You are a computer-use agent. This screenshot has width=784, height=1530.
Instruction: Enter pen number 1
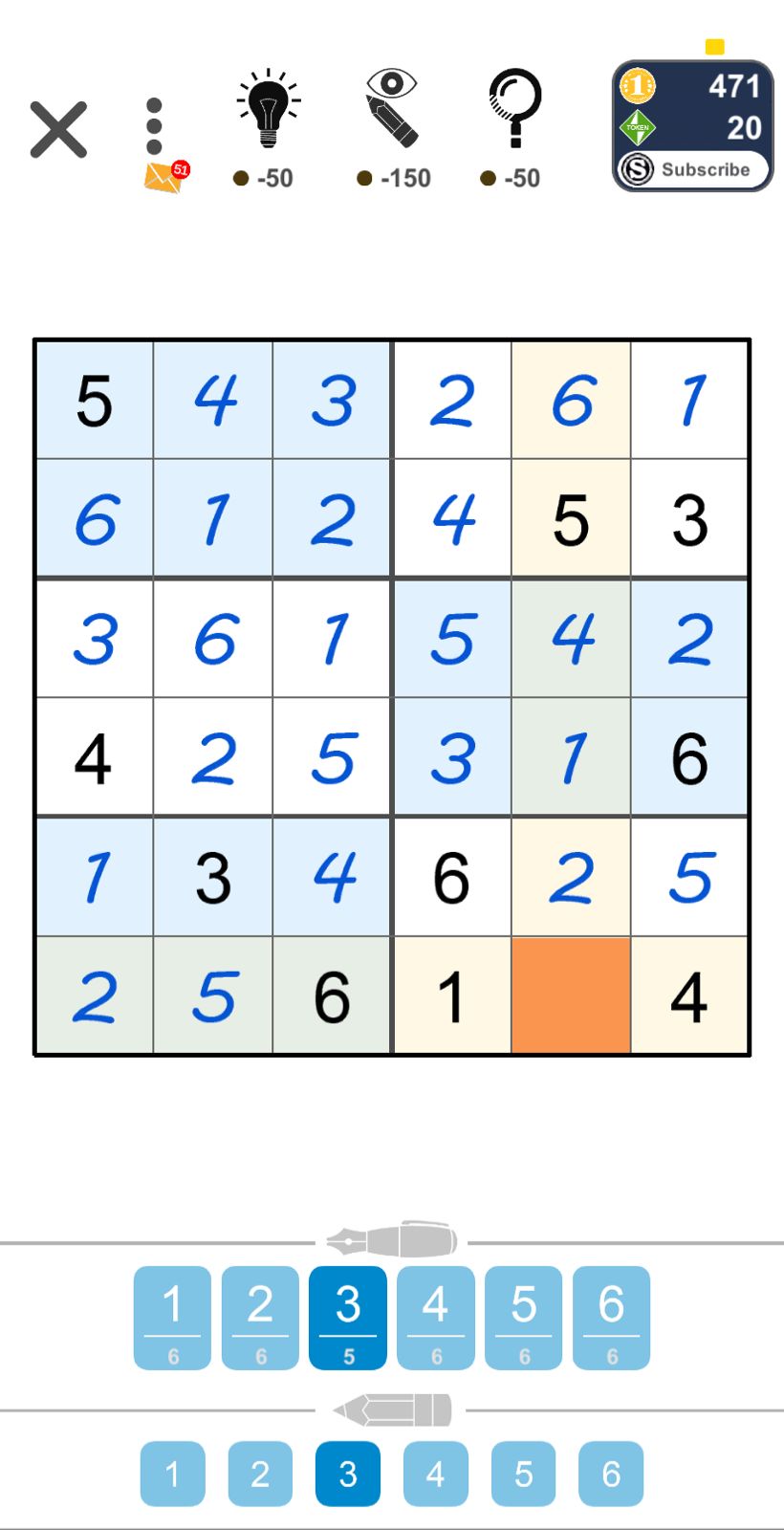[172, 1318]
